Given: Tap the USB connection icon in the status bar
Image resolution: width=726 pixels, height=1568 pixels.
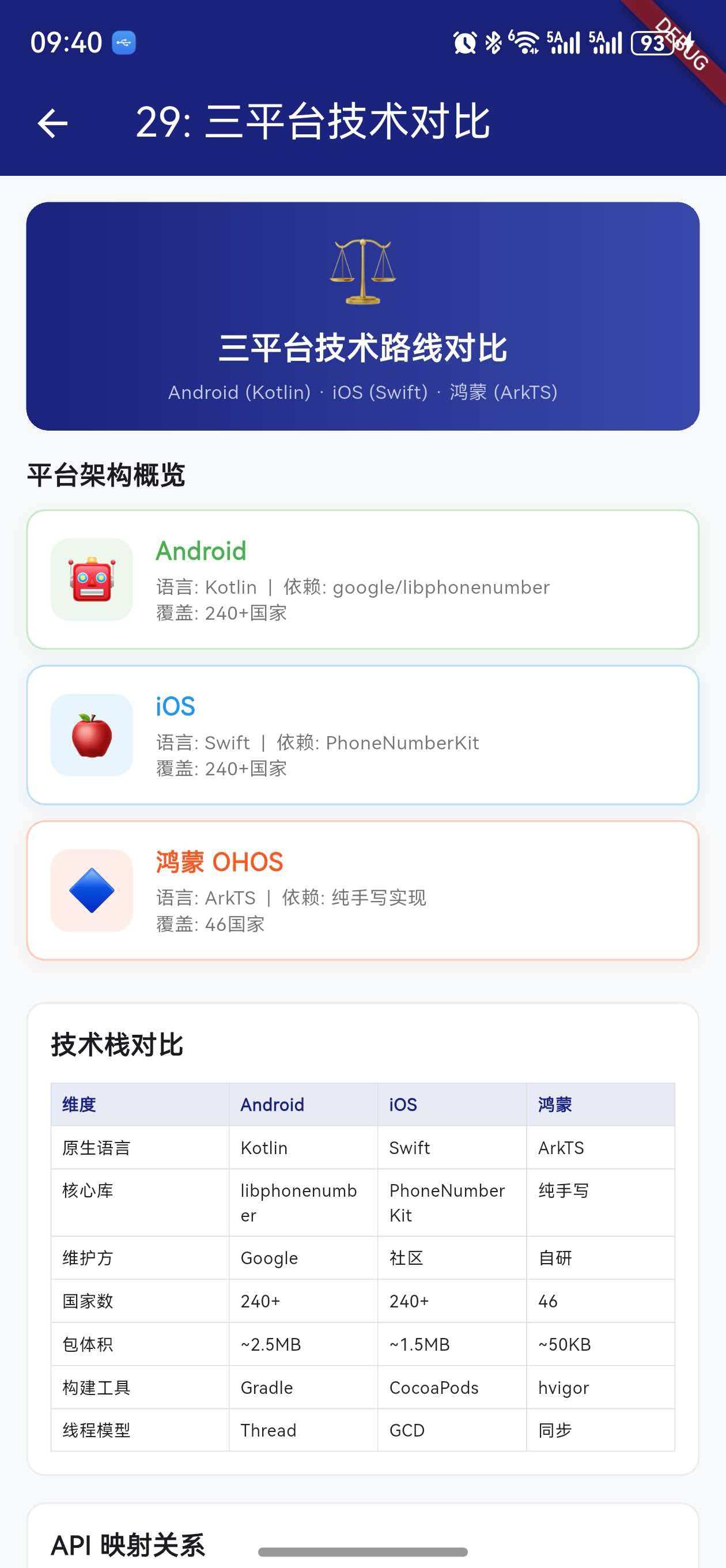Looking at the screenshot, I should [124, 41].
